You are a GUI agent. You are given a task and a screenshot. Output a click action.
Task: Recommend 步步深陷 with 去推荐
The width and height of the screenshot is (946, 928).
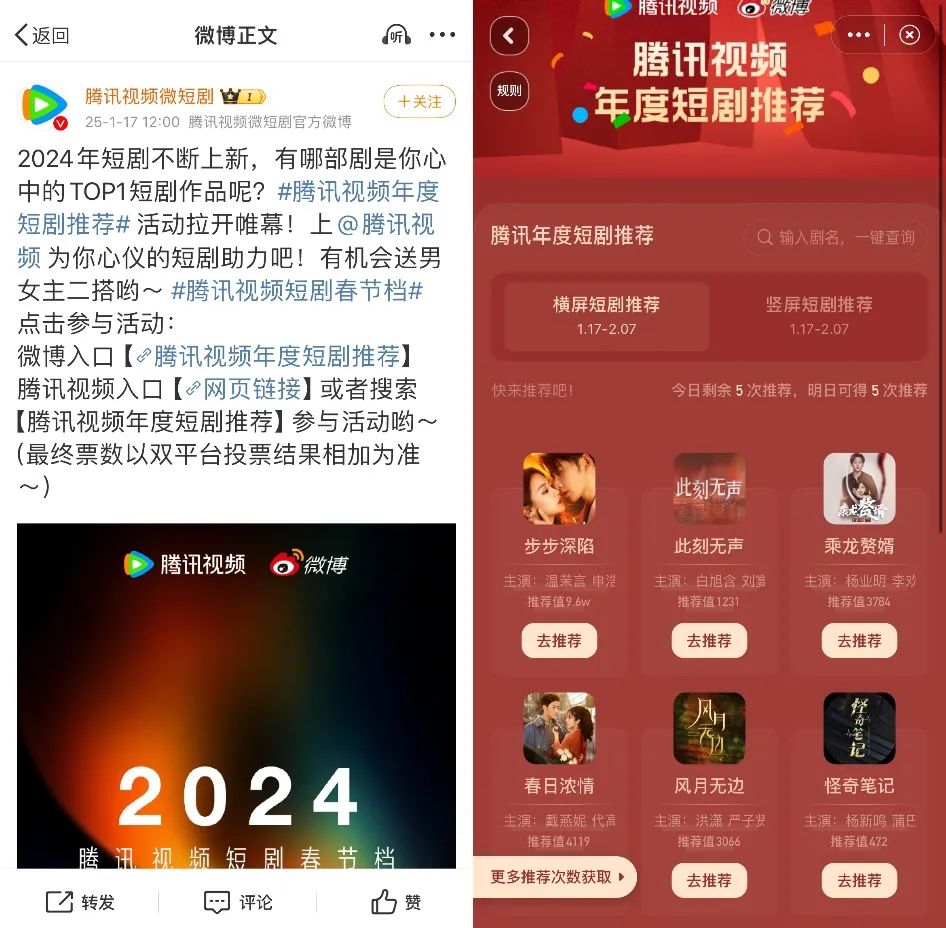point(559,641)
